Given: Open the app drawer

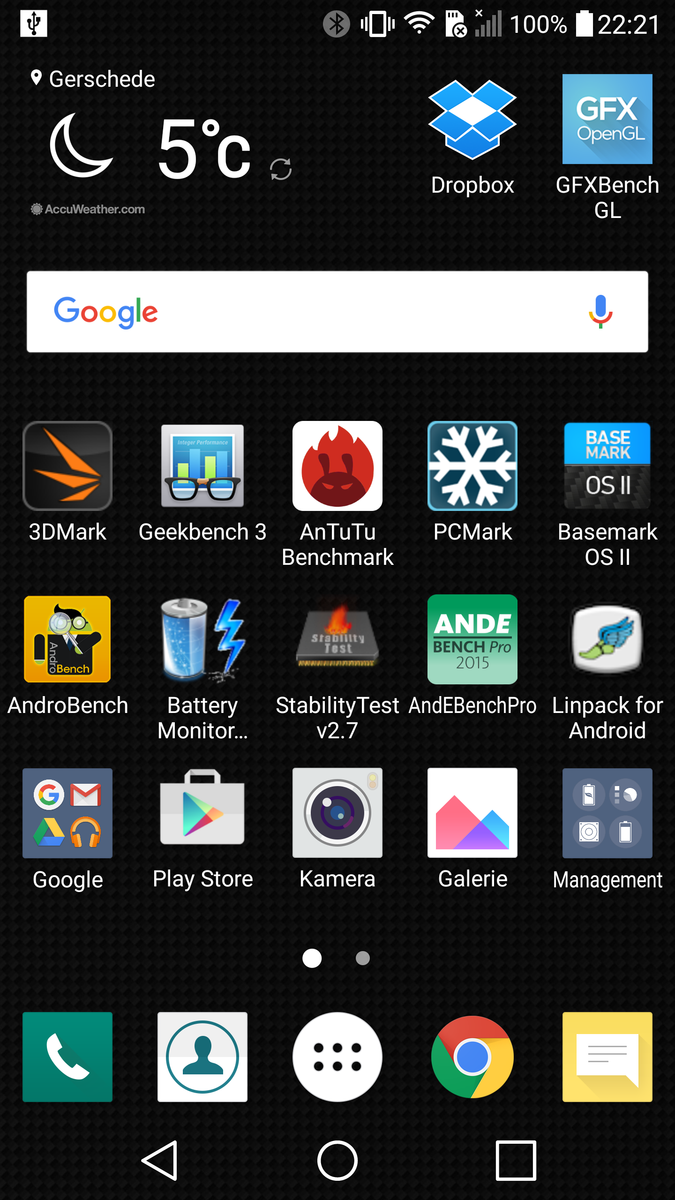Looking at the screenshot, I should coord(337,1057).
